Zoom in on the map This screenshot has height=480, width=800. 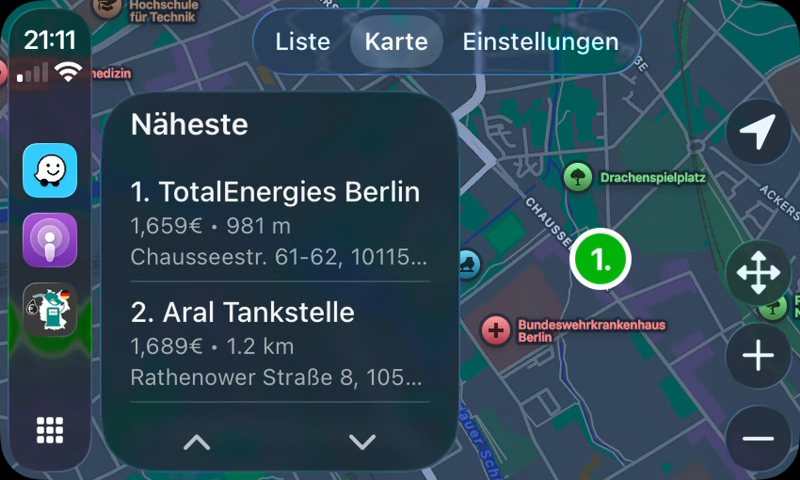[x=758, y=356]
